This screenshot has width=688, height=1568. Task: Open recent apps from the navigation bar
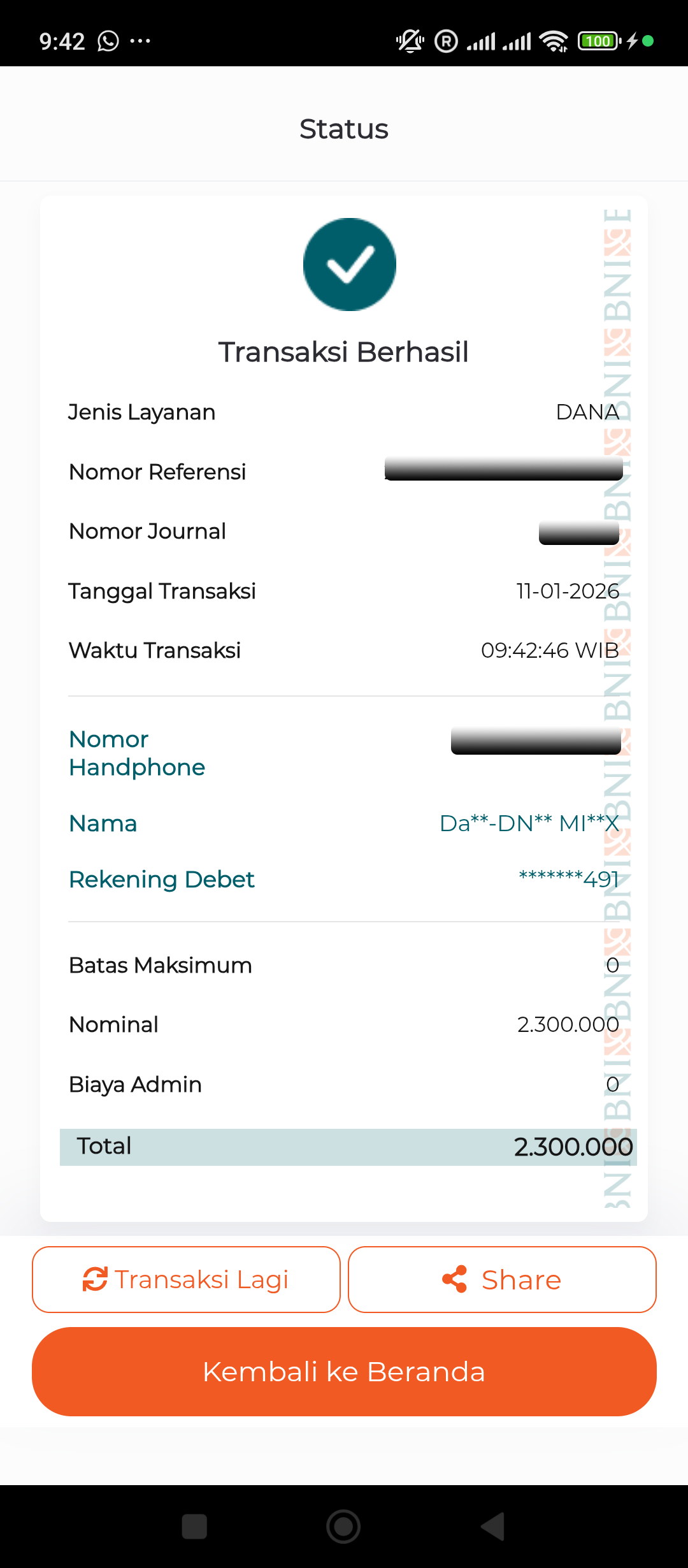click(194, 1527)
